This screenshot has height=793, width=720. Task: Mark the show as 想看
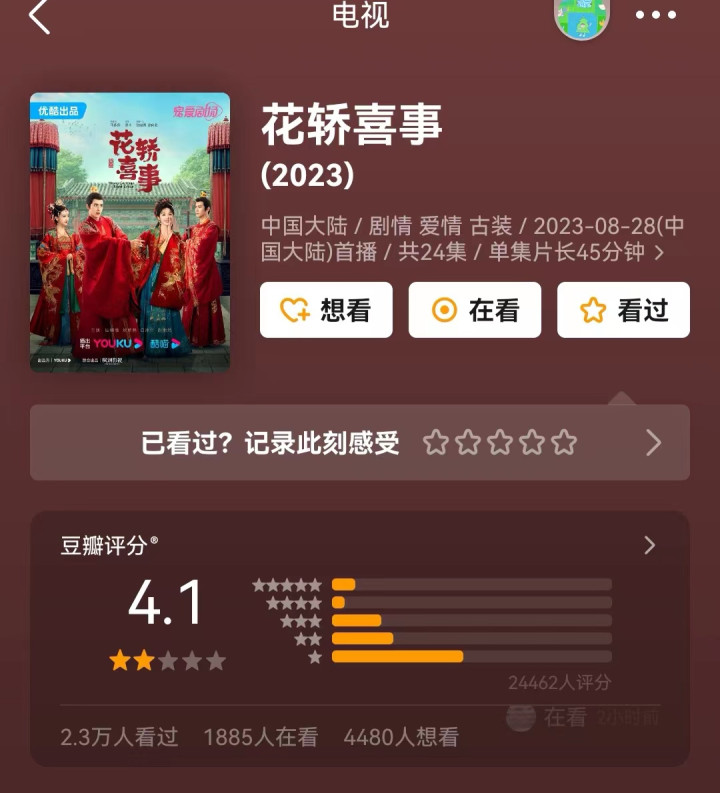(326, 310)
